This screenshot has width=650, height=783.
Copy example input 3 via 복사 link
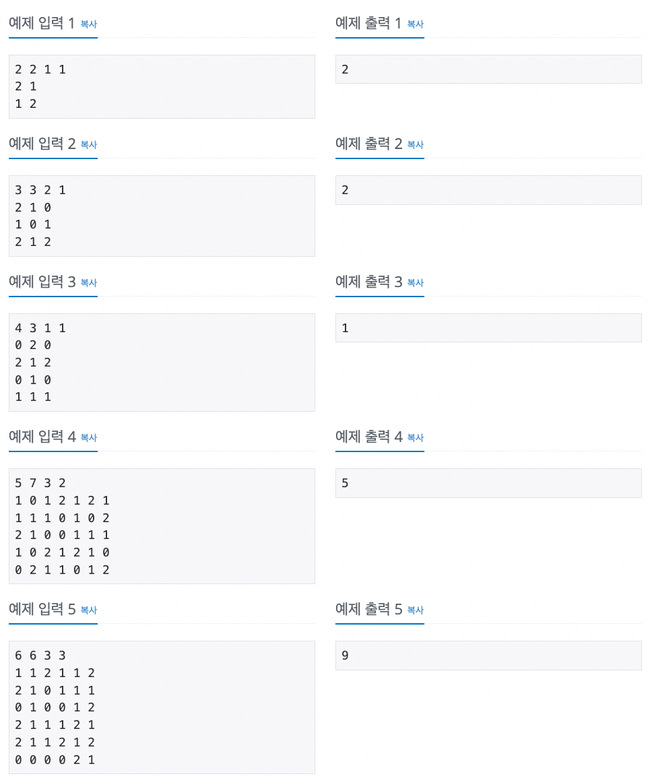point(88,283)
